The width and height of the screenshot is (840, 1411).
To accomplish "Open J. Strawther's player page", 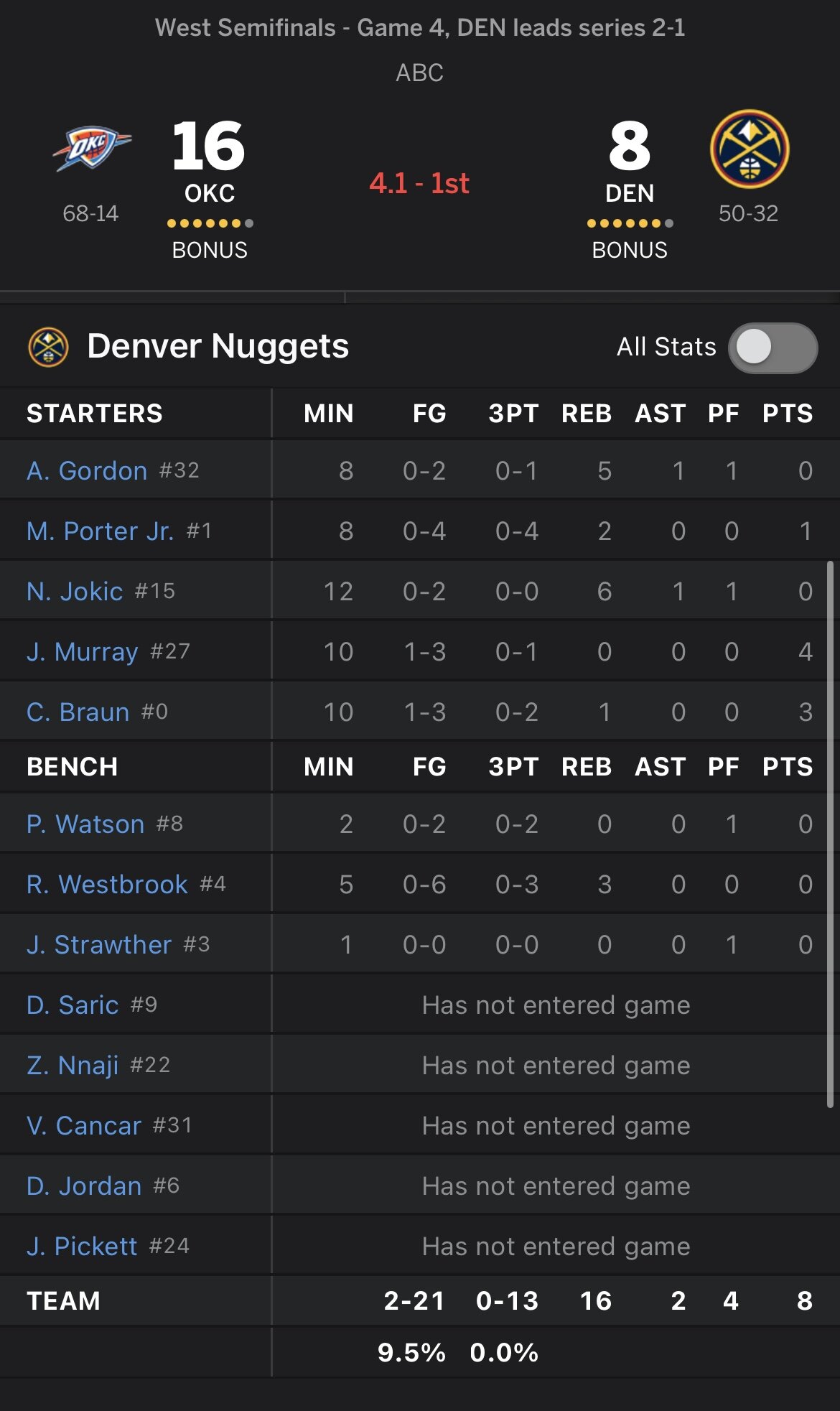I will [99, 945].
